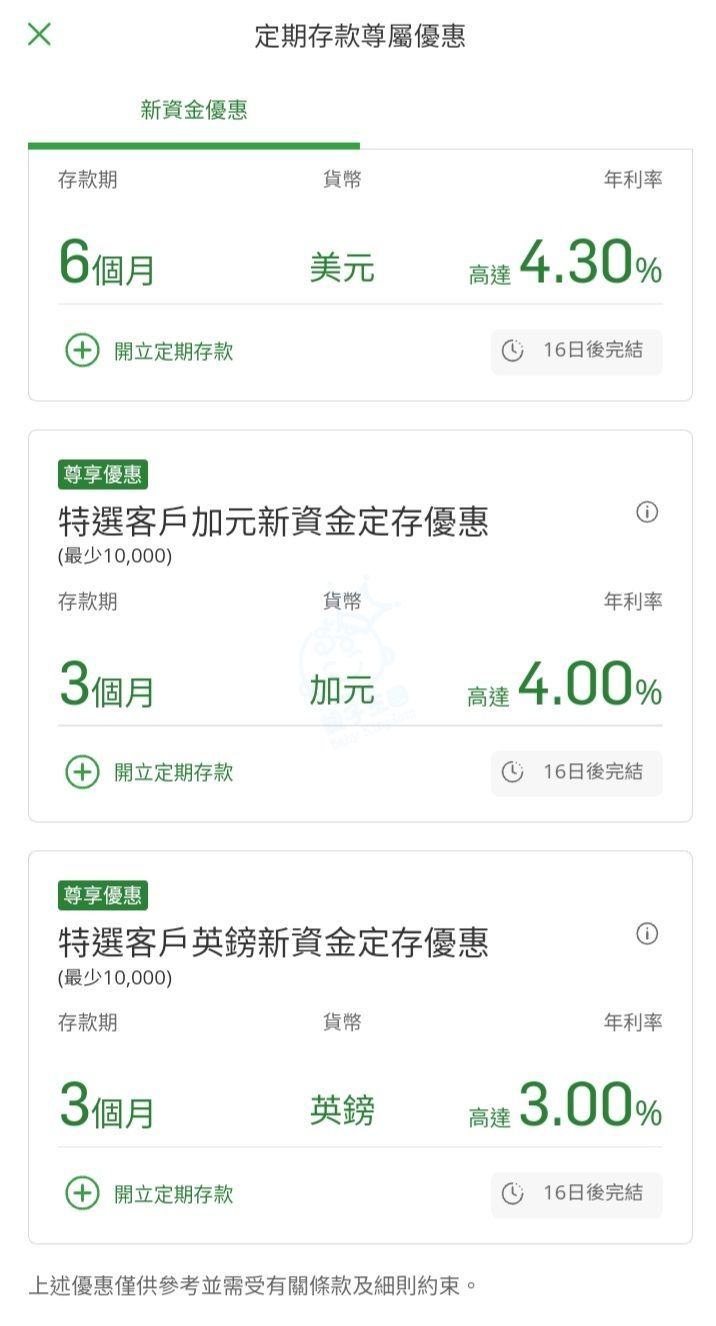
Task: Close the time deposit offers page
Action: [x=39, y=35]
